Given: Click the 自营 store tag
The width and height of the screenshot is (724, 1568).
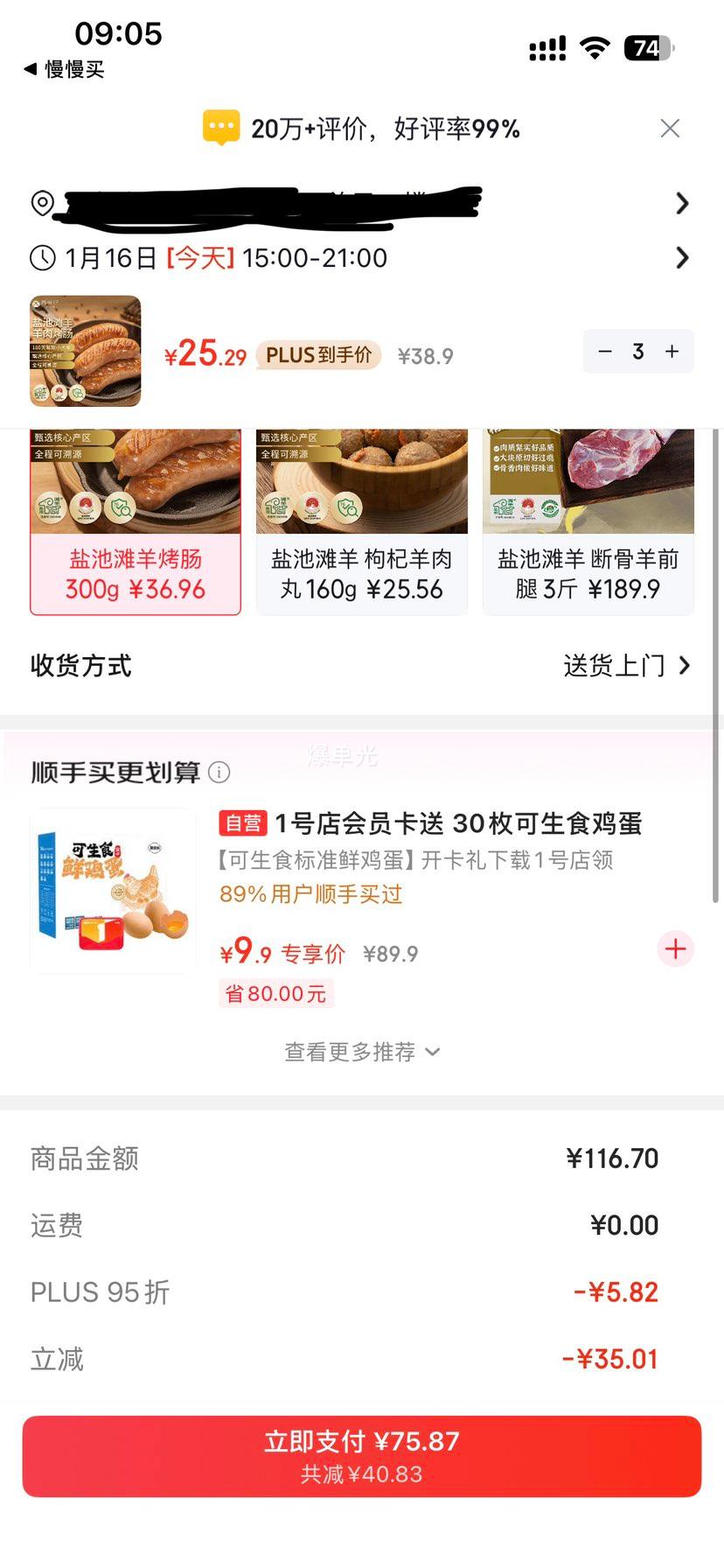Looking at the screenshot, I should pyautogui.click(x=242, y=824).
